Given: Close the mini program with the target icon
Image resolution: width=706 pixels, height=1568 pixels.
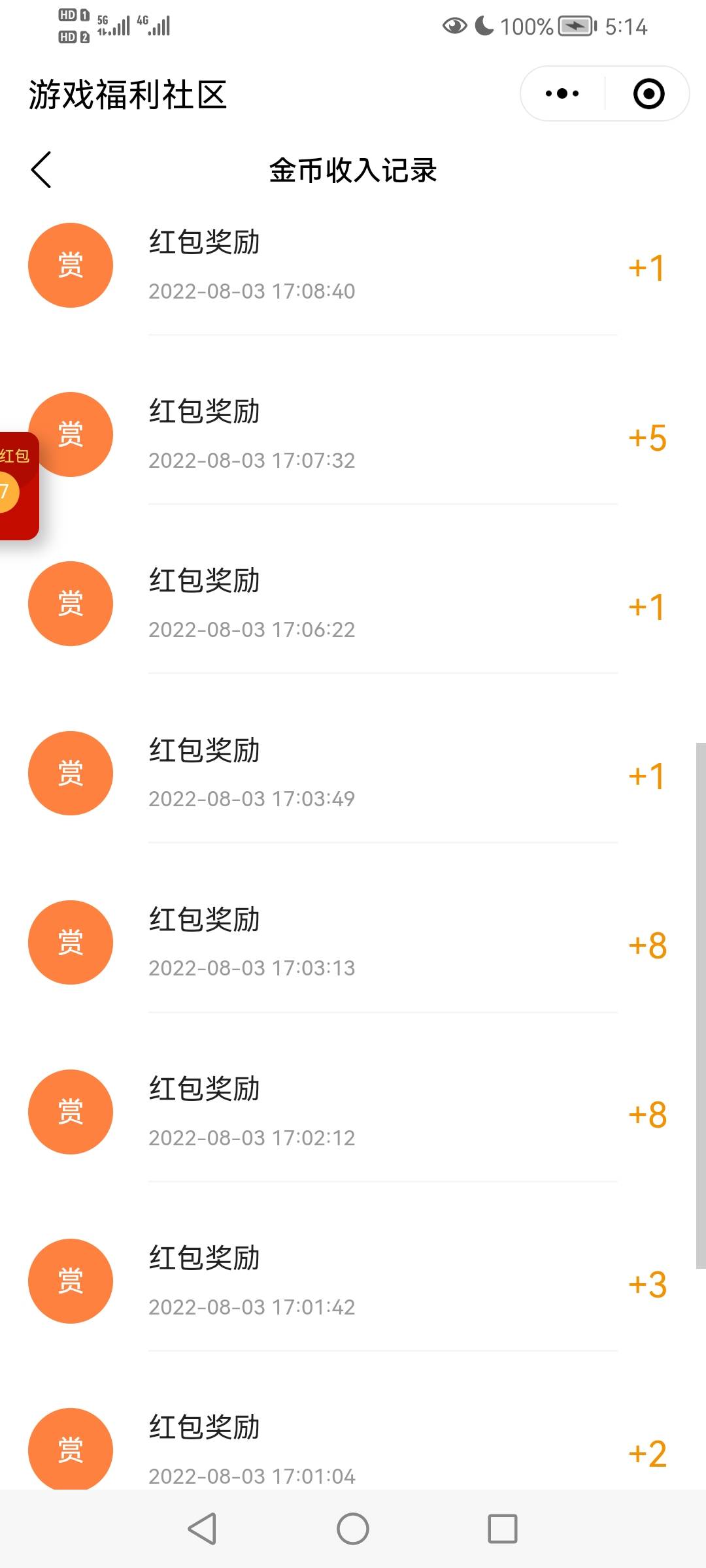Looking at the screenshot, I should click(648, 94).
